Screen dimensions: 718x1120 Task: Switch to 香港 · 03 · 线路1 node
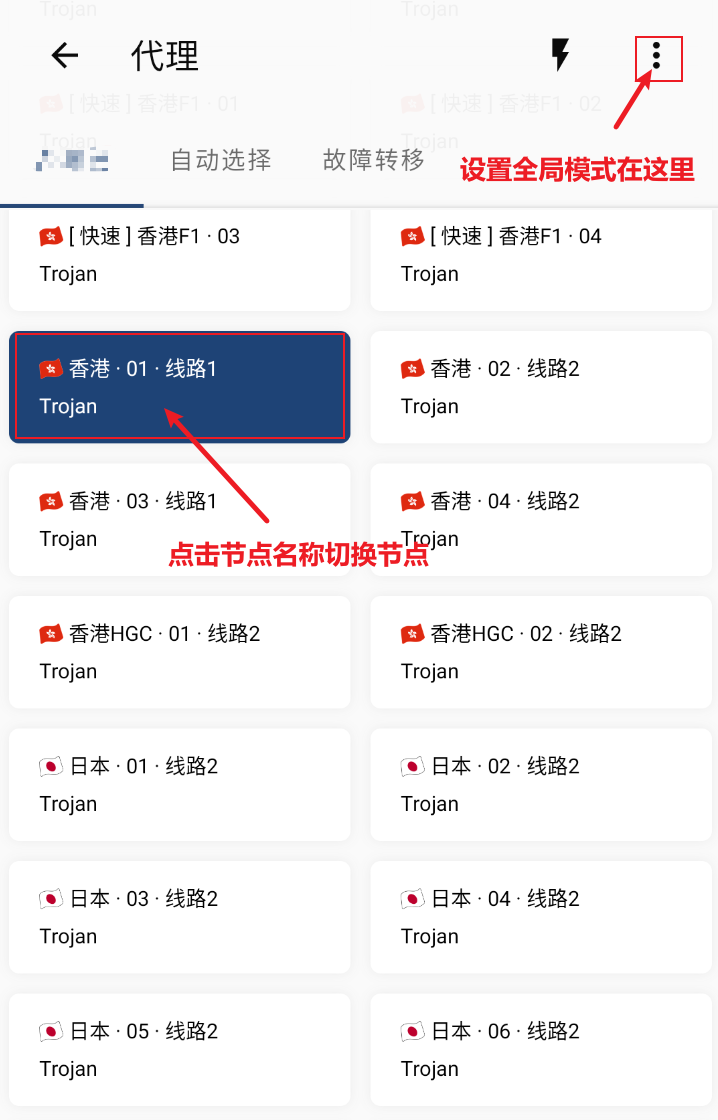180,519
